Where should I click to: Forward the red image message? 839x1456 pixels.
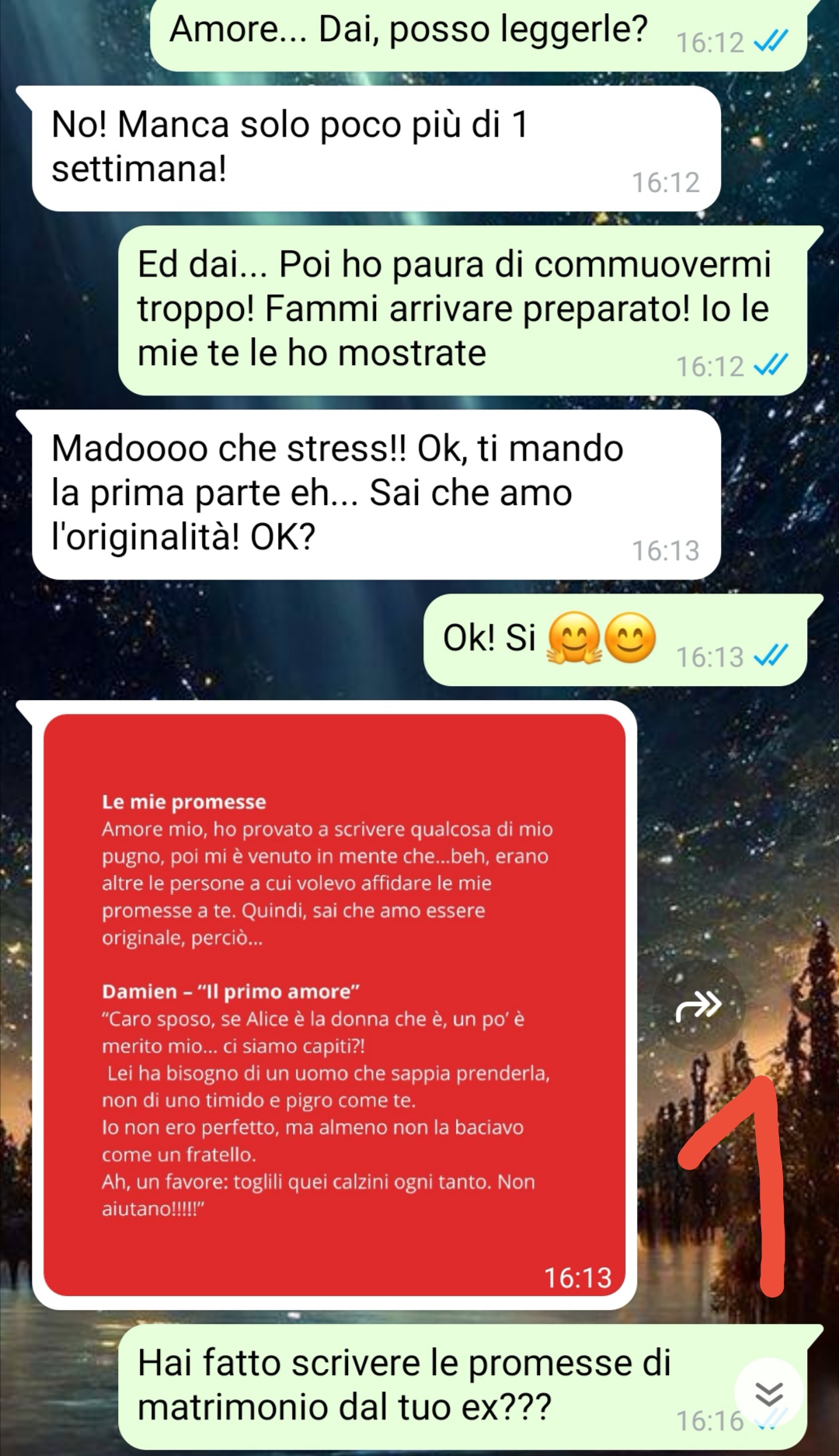pos(698,1006)
